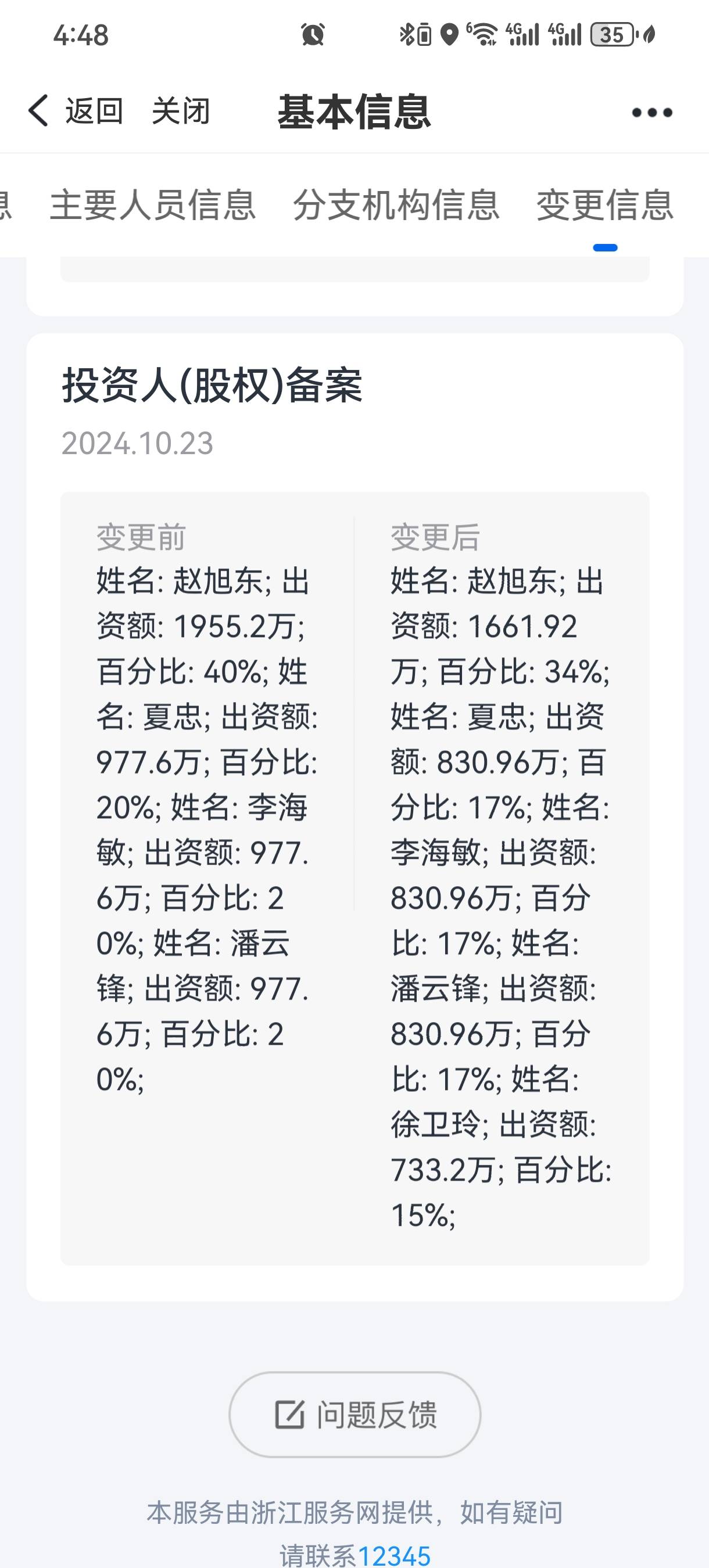Switch to the 主要人员信息 tab
Image resolution: width=709 pixels, height=1568 pixels.
pyautogui.click(x=153, y=204)
